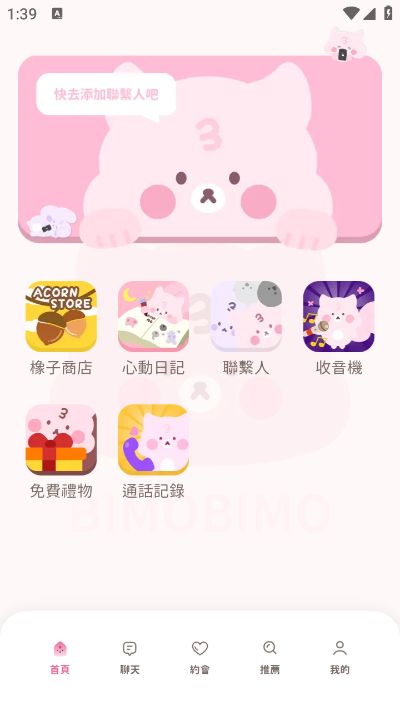Switch to the 約會 tab
This screenshot has width=400, height=711.
(x=200, y=657)
